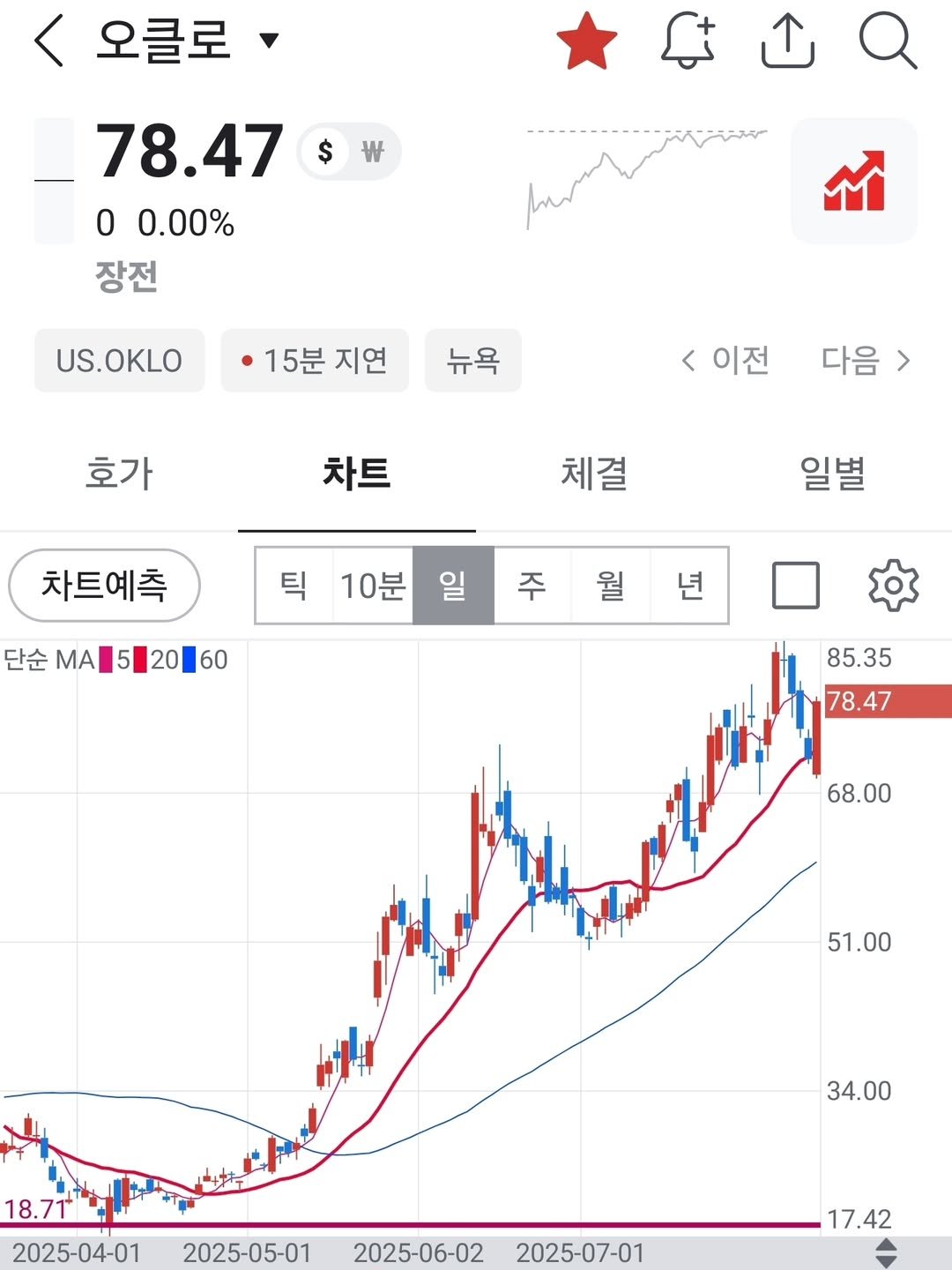
Task: Go to the 이전 stock
Action: click(x=726, y=360)
